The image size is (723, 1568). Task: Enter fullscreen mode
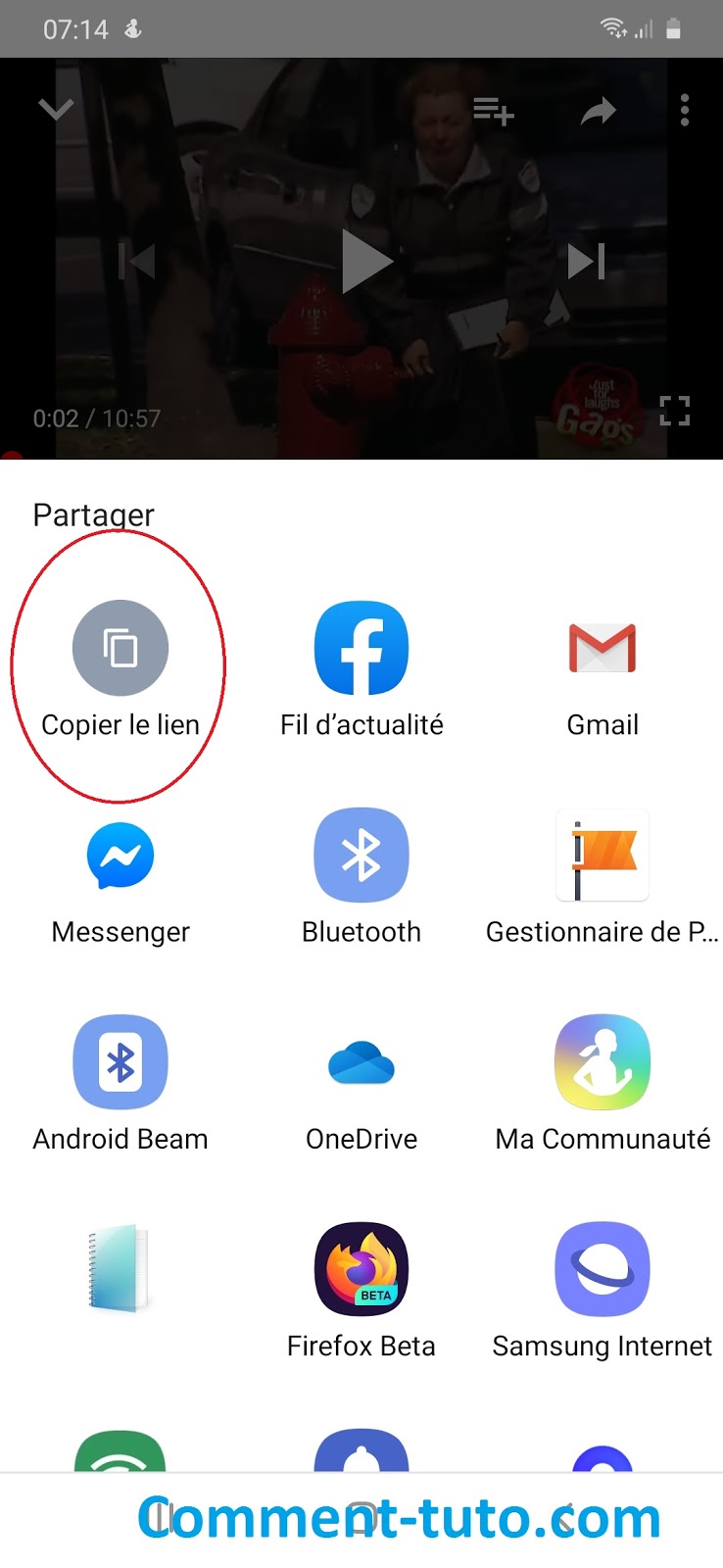click(675, 411)
